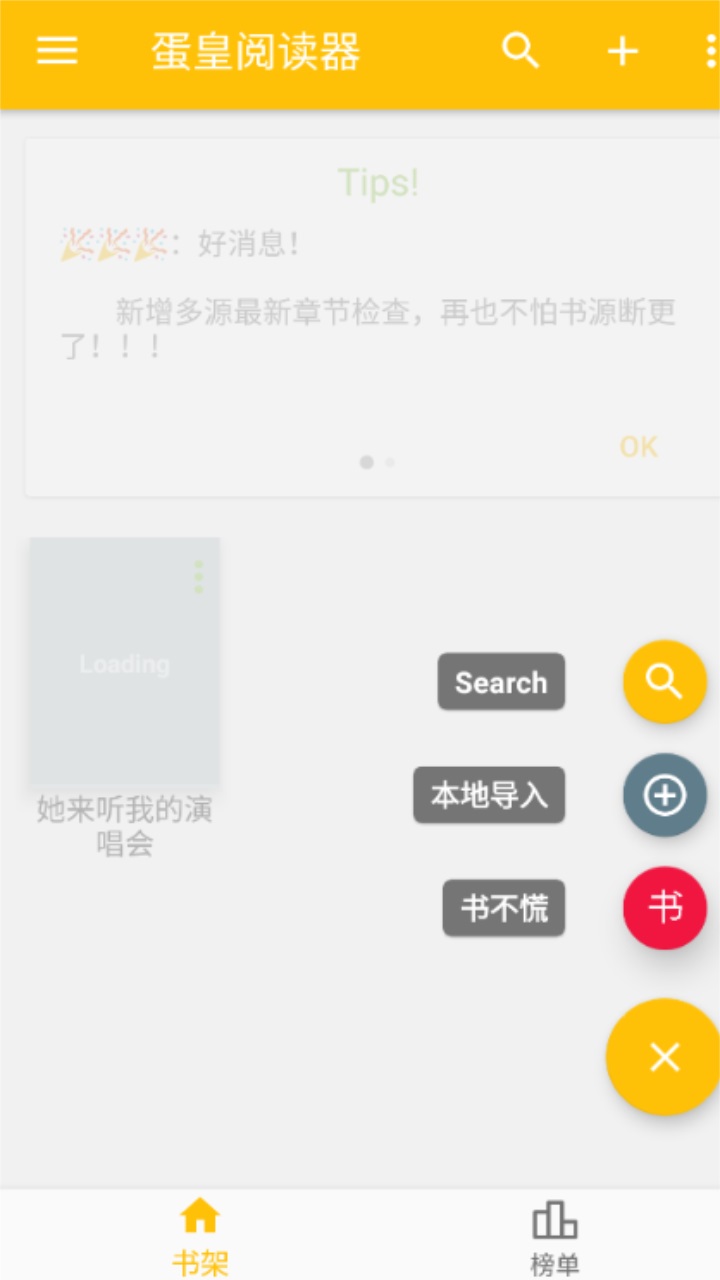Close the floating menu with the X button
This screenshot has width=720, height=1280.
point(662,1057)
